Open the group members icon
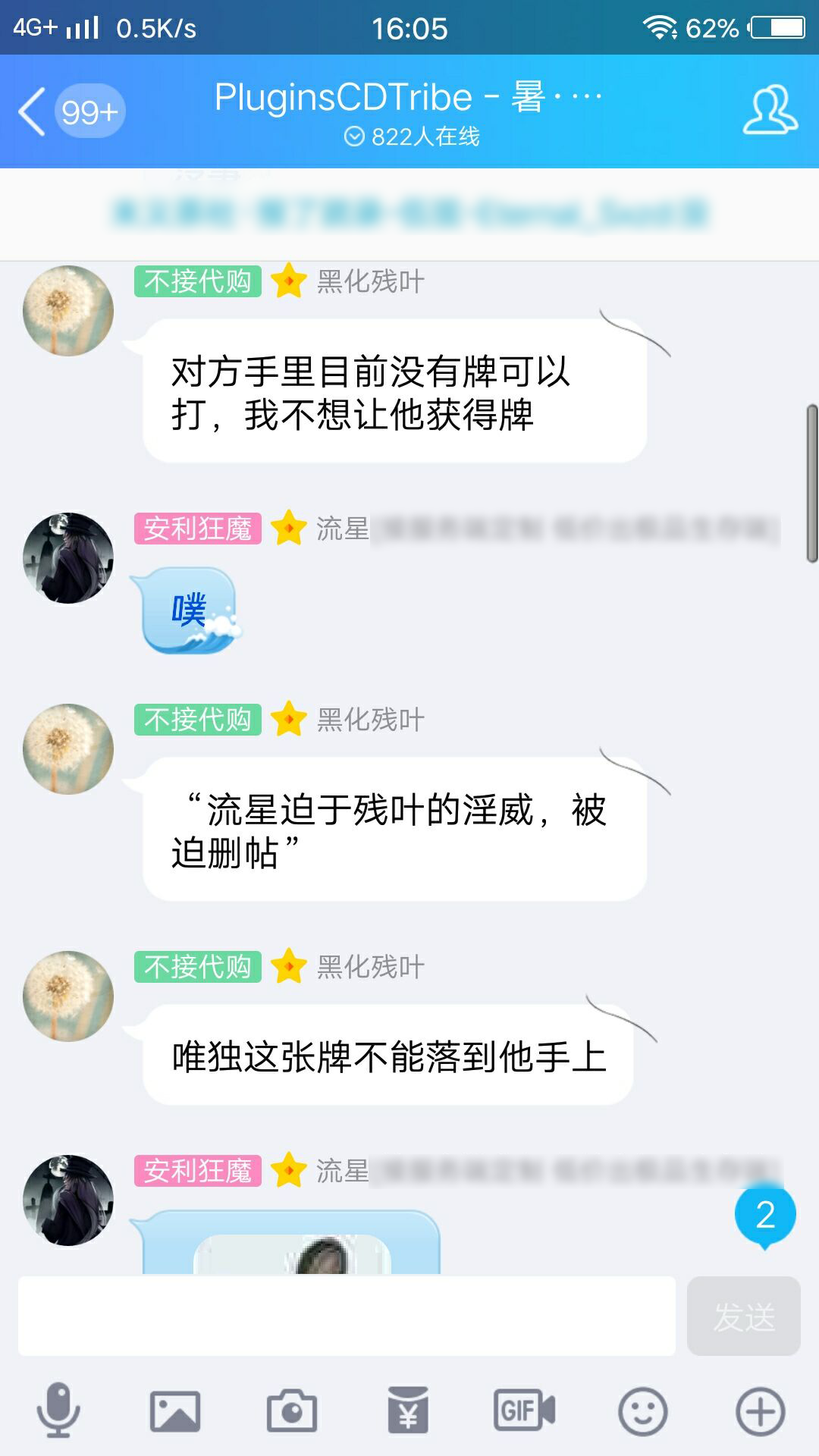The height and width of the screenshot is (1456, 819). 769,111
